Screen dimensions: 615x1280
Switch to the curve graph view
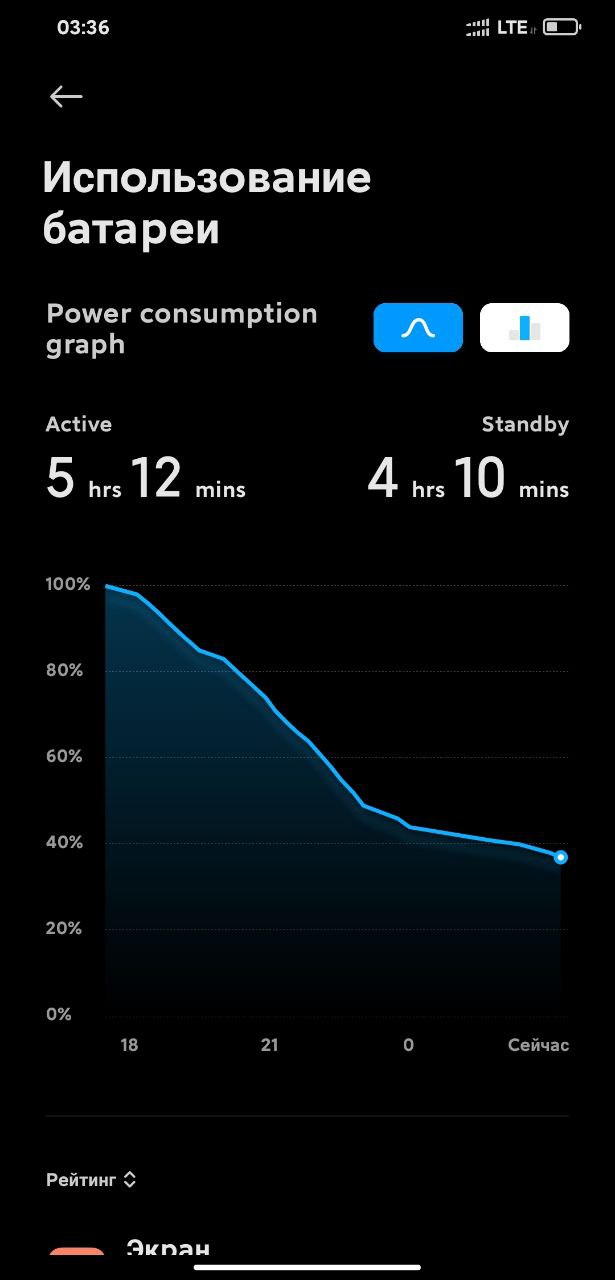tap(418, 327)
